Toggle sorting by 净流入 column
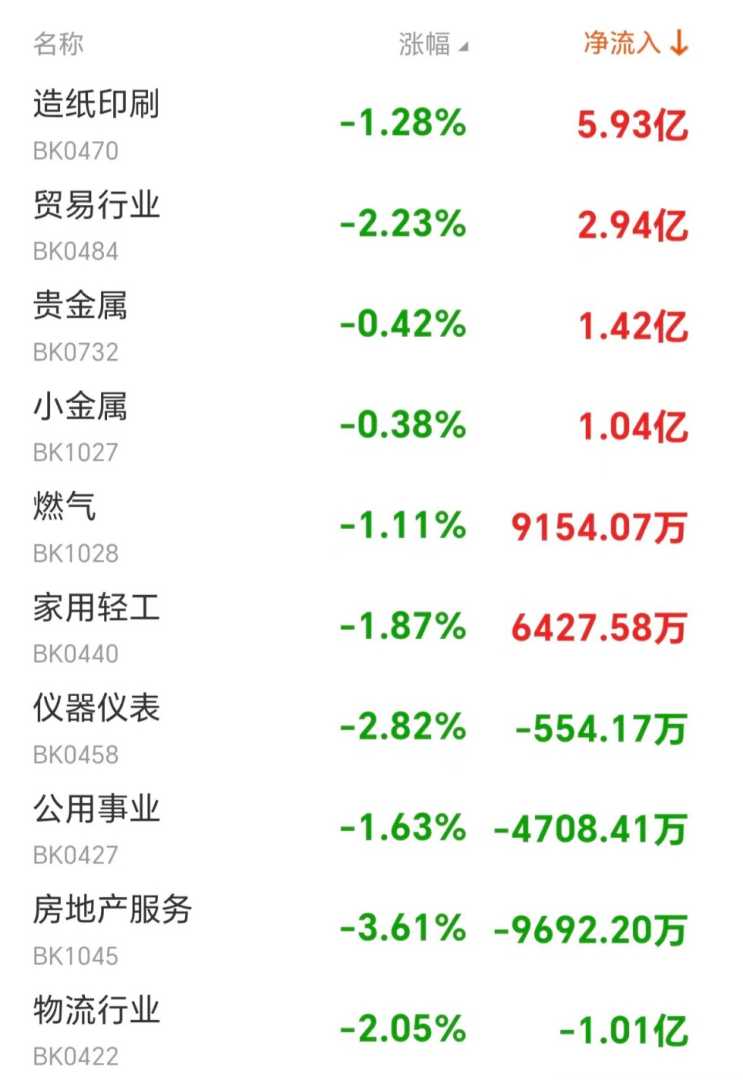Screen dimensions: 743x1080 (x=636, y=43)
